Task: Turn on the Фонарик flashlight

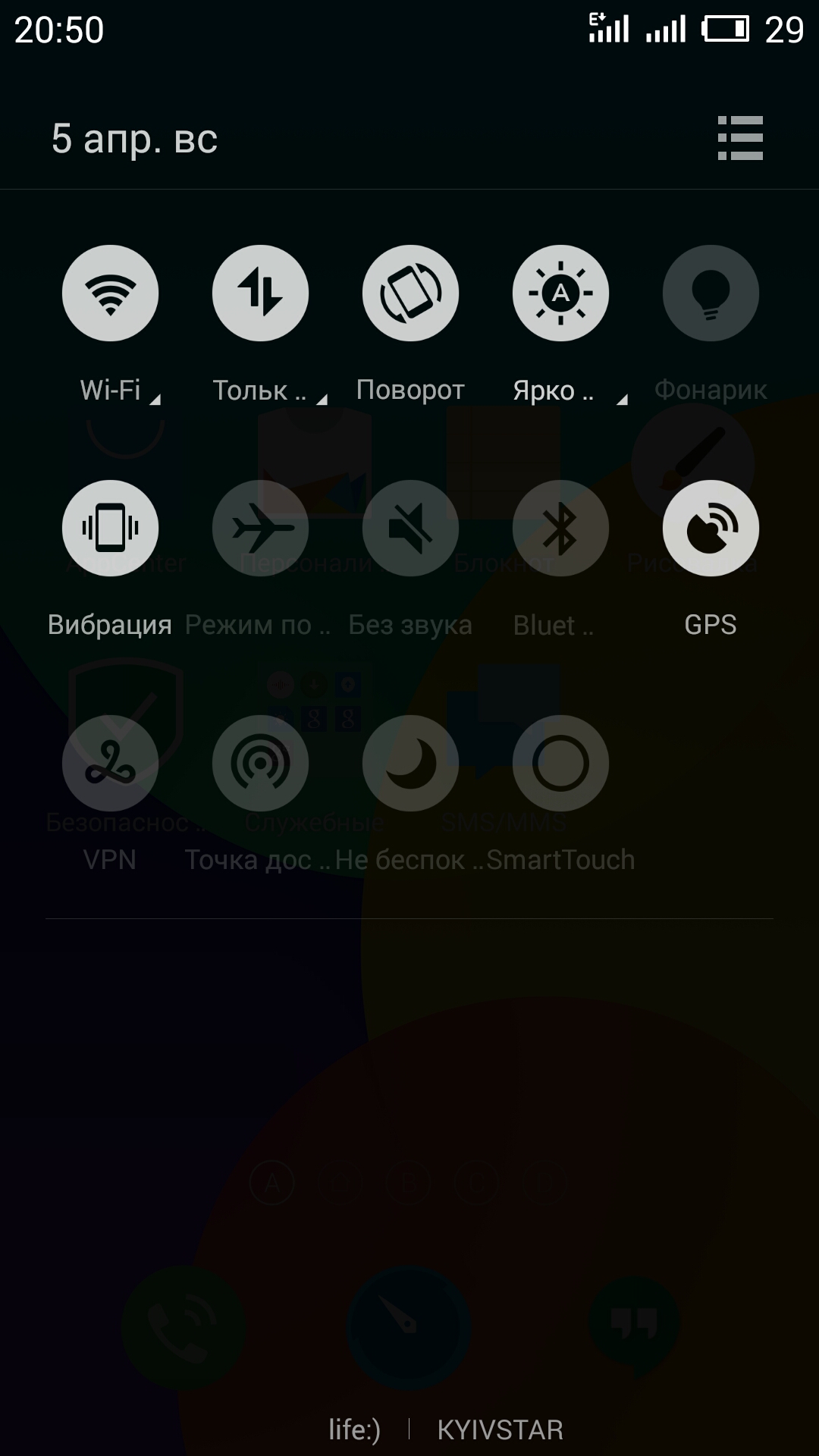Action: click(x=711, y=293)
